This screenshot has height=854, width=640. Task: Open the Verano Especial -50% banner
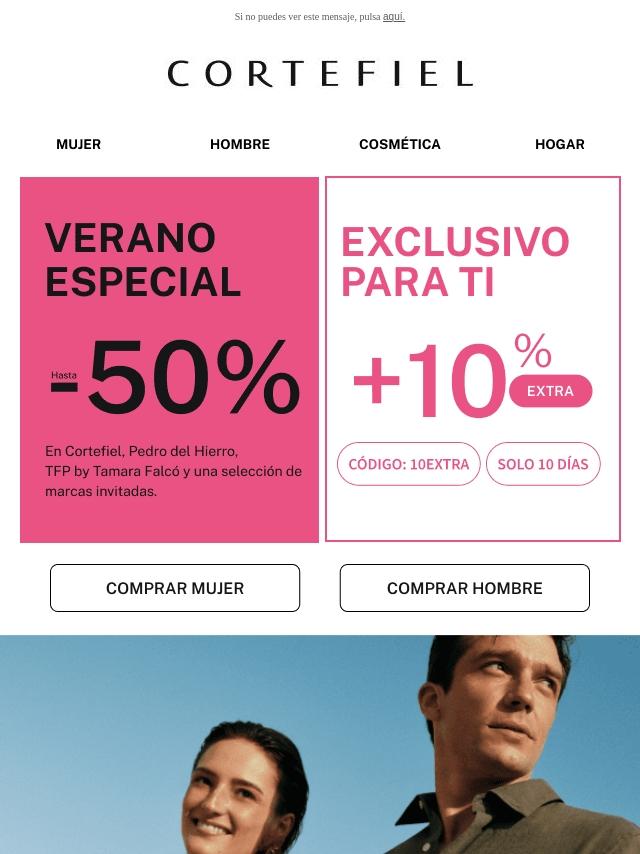pyautogui.click(x=170, y=360)
